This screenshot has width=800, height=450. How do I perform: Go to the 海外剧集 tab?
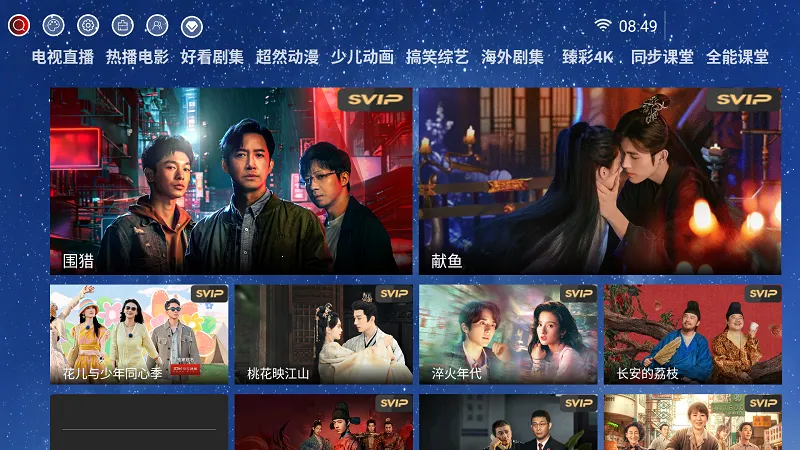[x=512, y=57]
